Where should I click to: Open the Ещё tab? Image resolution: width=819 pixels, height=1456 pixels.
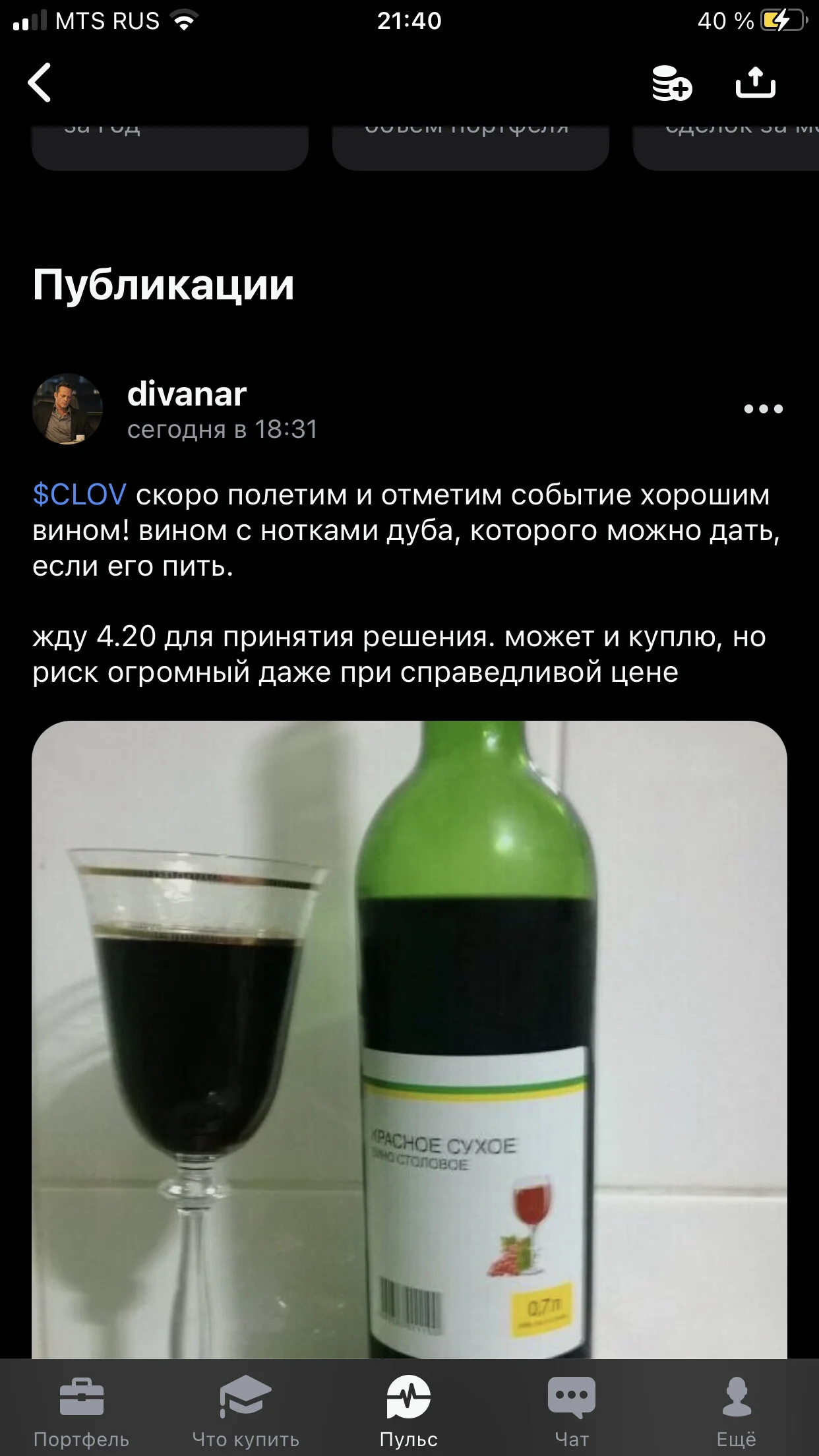pos(736,1411)
